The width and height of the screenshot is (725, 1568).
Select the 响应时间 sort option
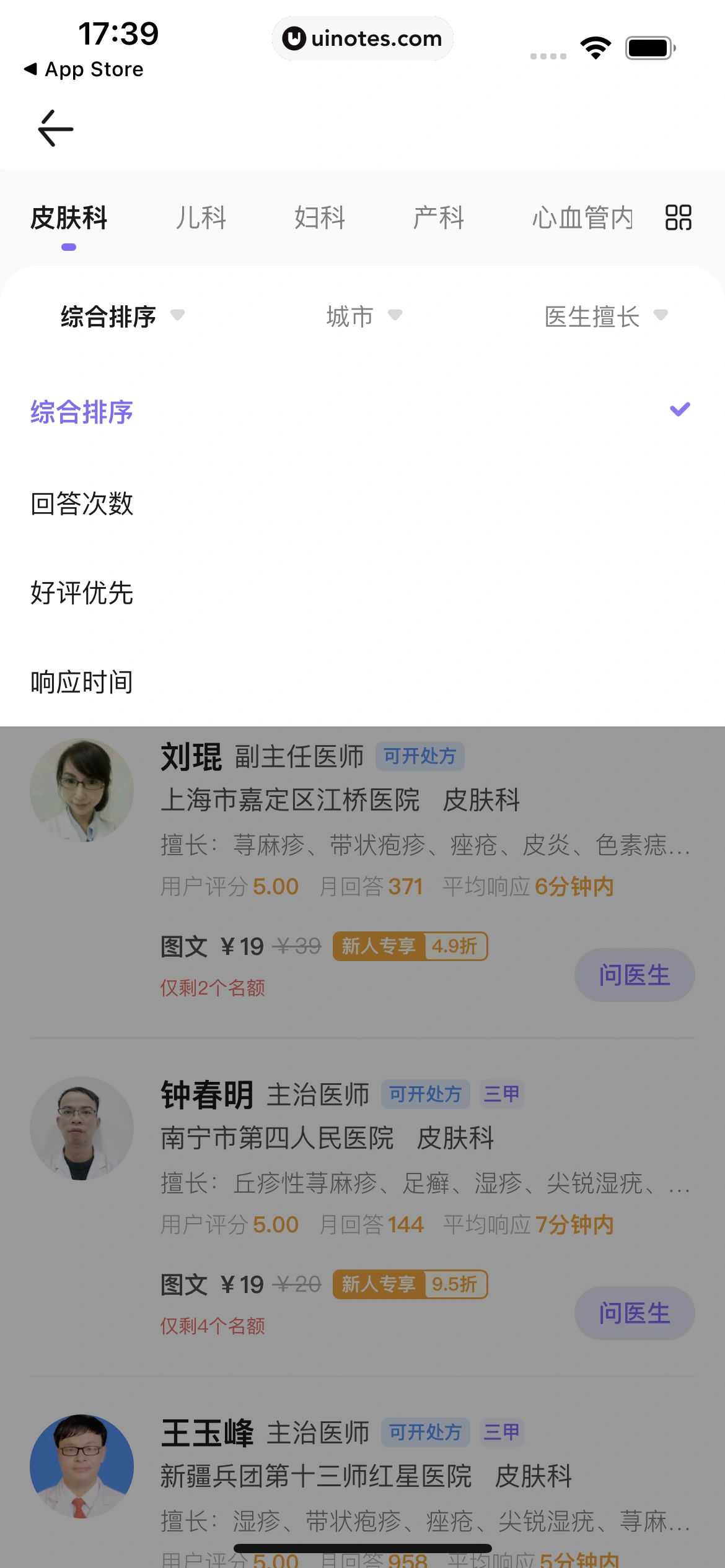81,682
